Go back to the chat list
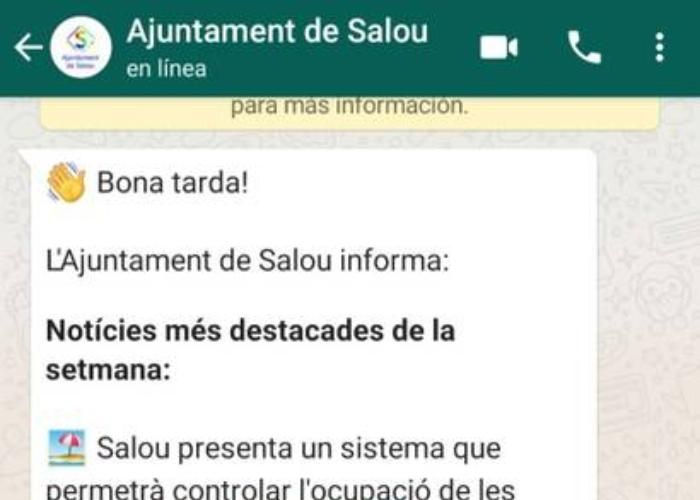Image resolution: width=700 pixels, height=500 pixels. [27, 47]
